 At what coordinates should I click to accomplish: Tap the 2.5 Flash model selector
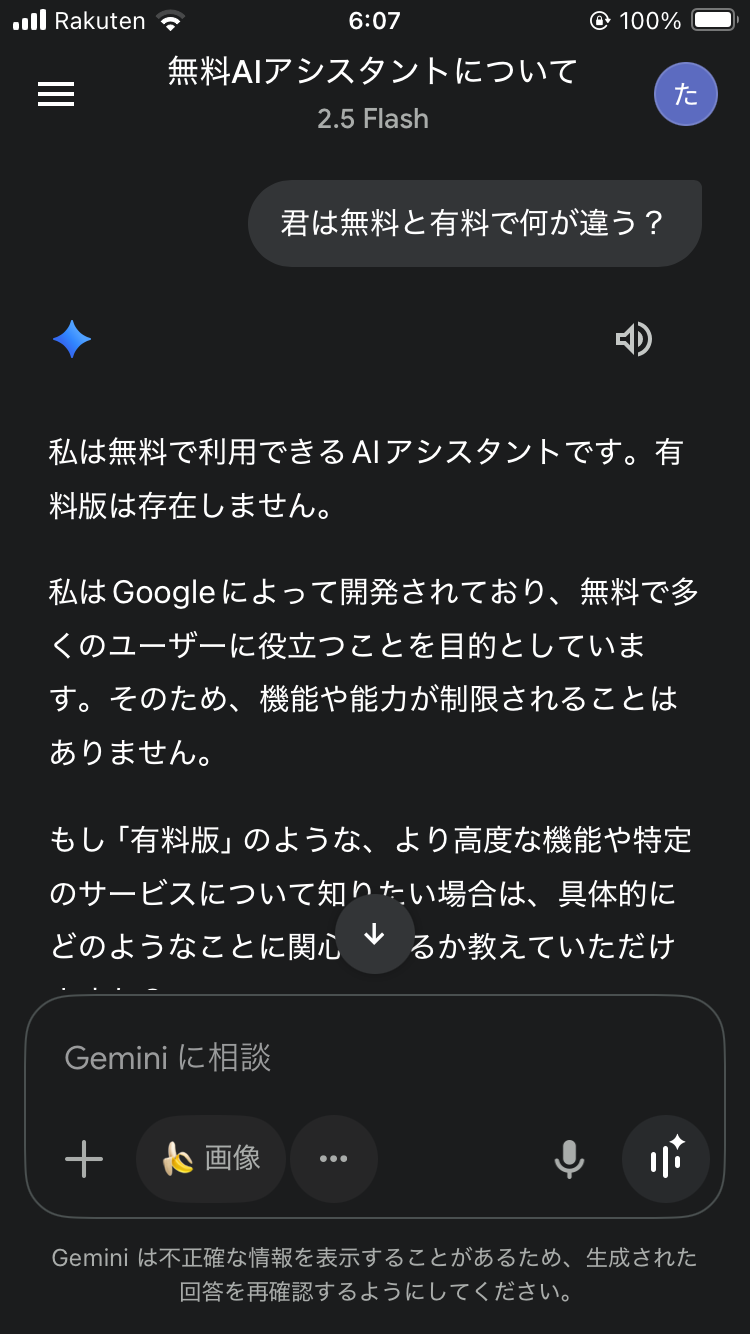click(x=373, y=119)
